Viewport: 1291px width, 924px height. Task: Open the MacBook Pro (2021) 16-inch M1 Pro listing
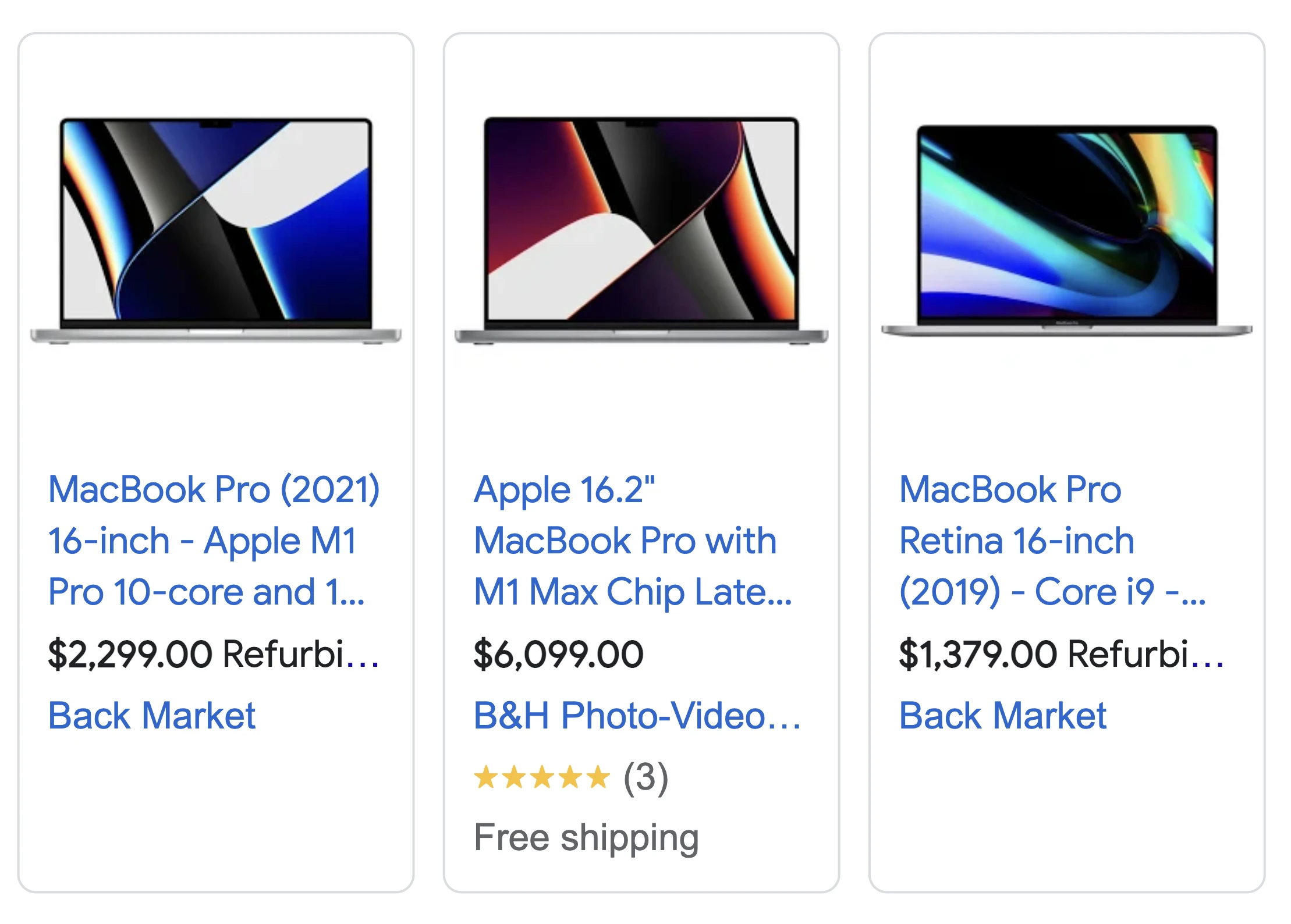213,540
